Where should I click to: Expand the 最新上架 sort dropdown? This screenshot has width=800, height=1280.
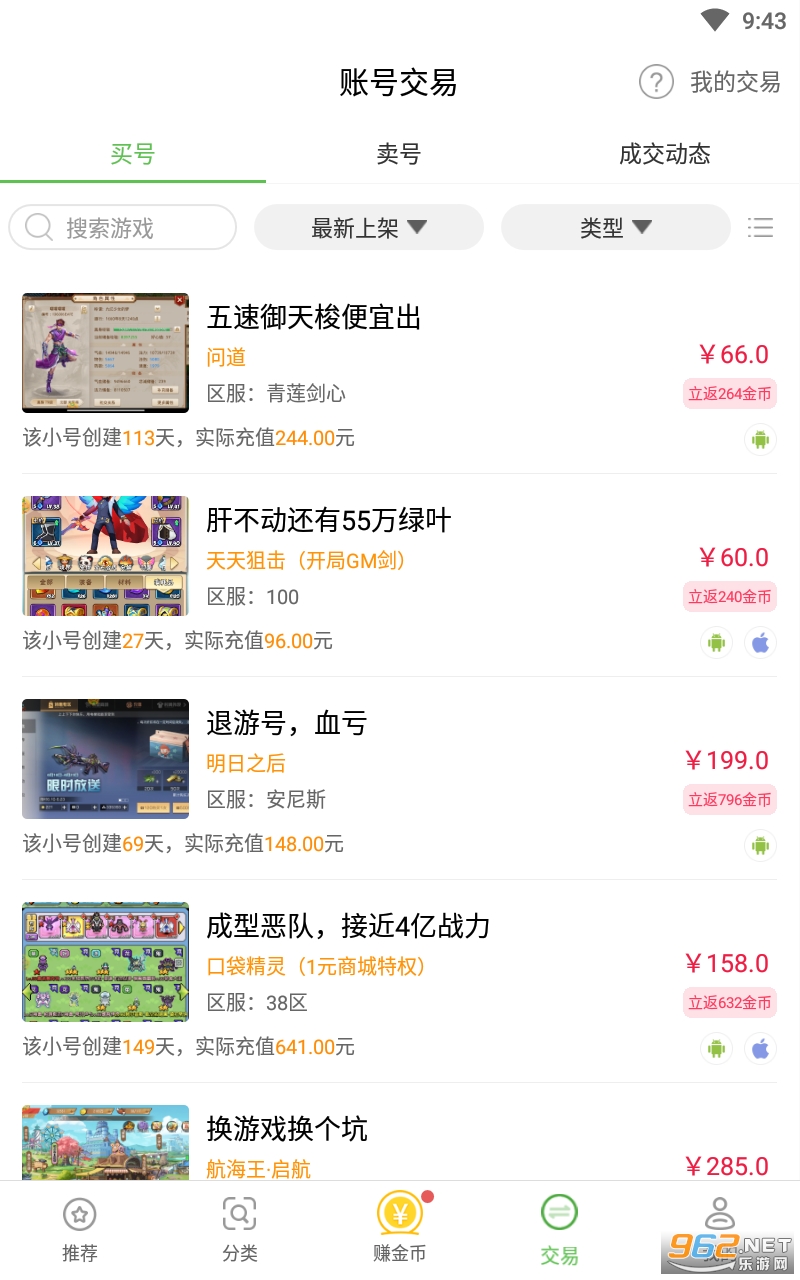point(368,228)
